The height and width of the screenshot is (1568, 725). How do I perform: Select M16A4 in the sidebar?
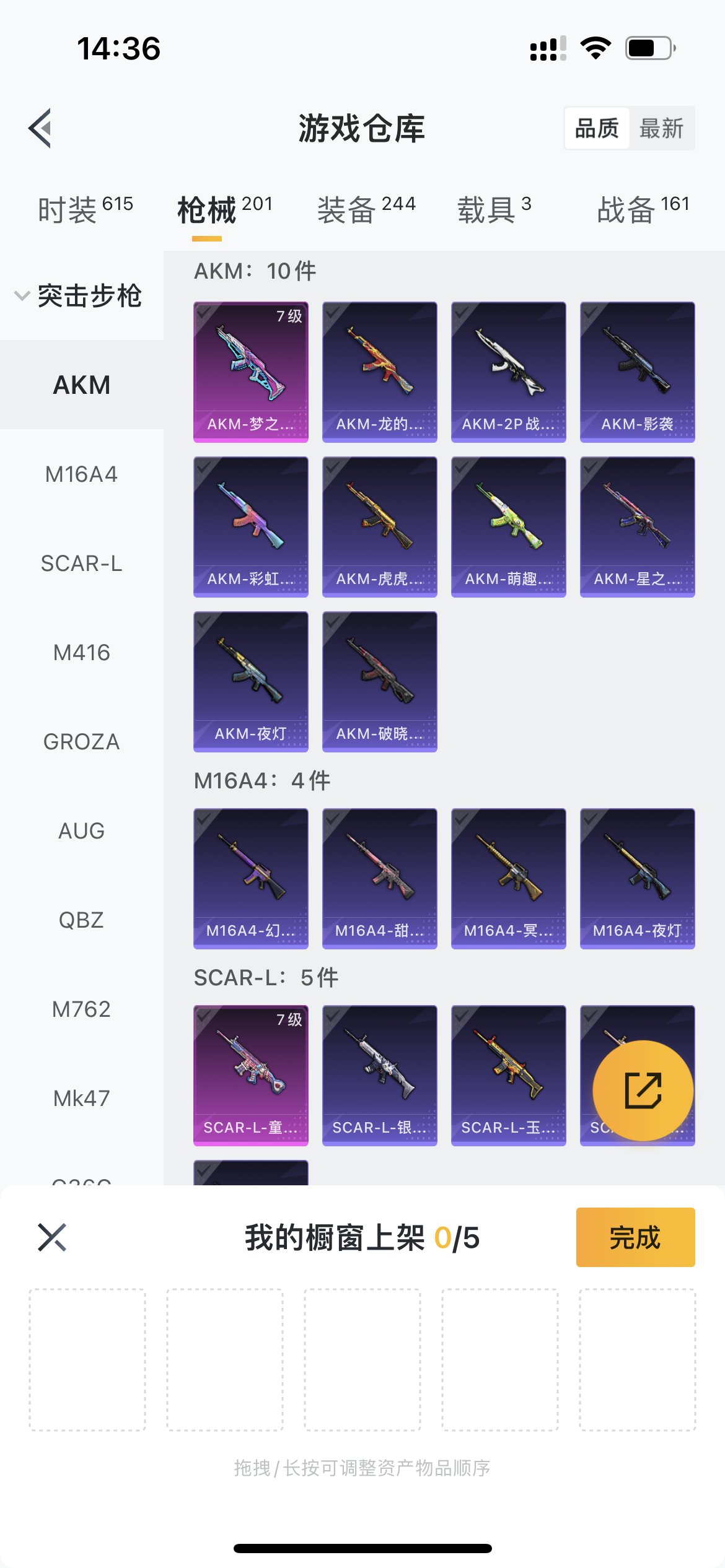click(x=81, y=474)
